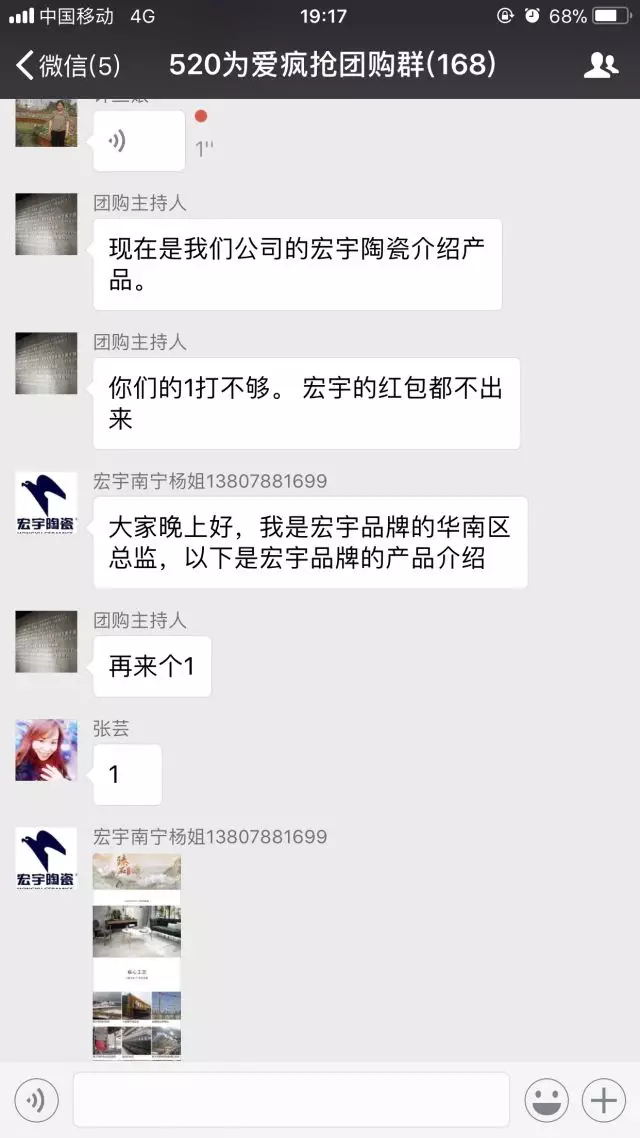The width and height of the screenshot is (640, 1138).
Task: Open the group members info icon
Action: (601, 65)
